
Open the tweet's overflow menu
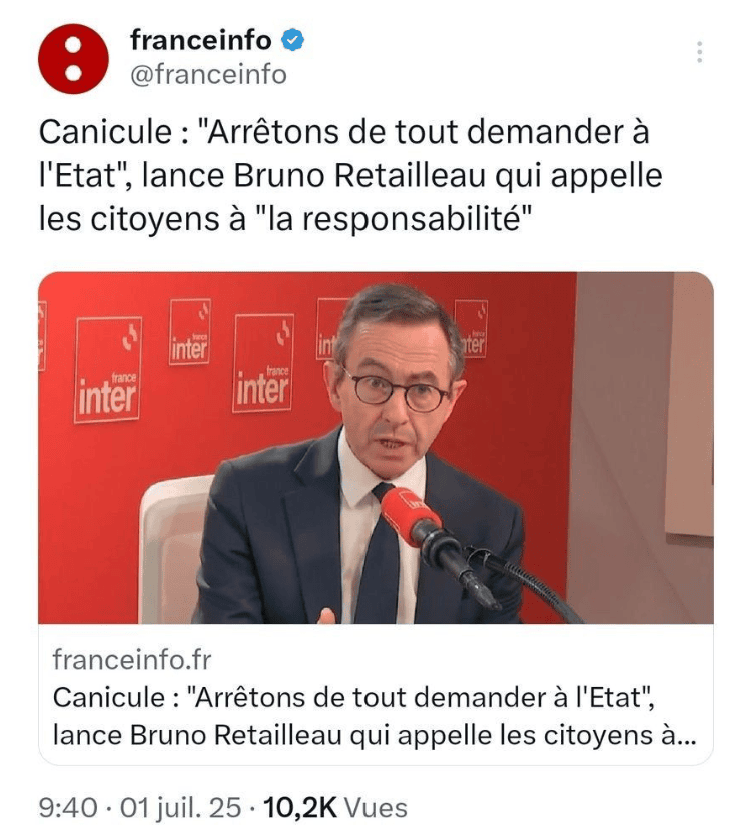(x=700, y=52)
